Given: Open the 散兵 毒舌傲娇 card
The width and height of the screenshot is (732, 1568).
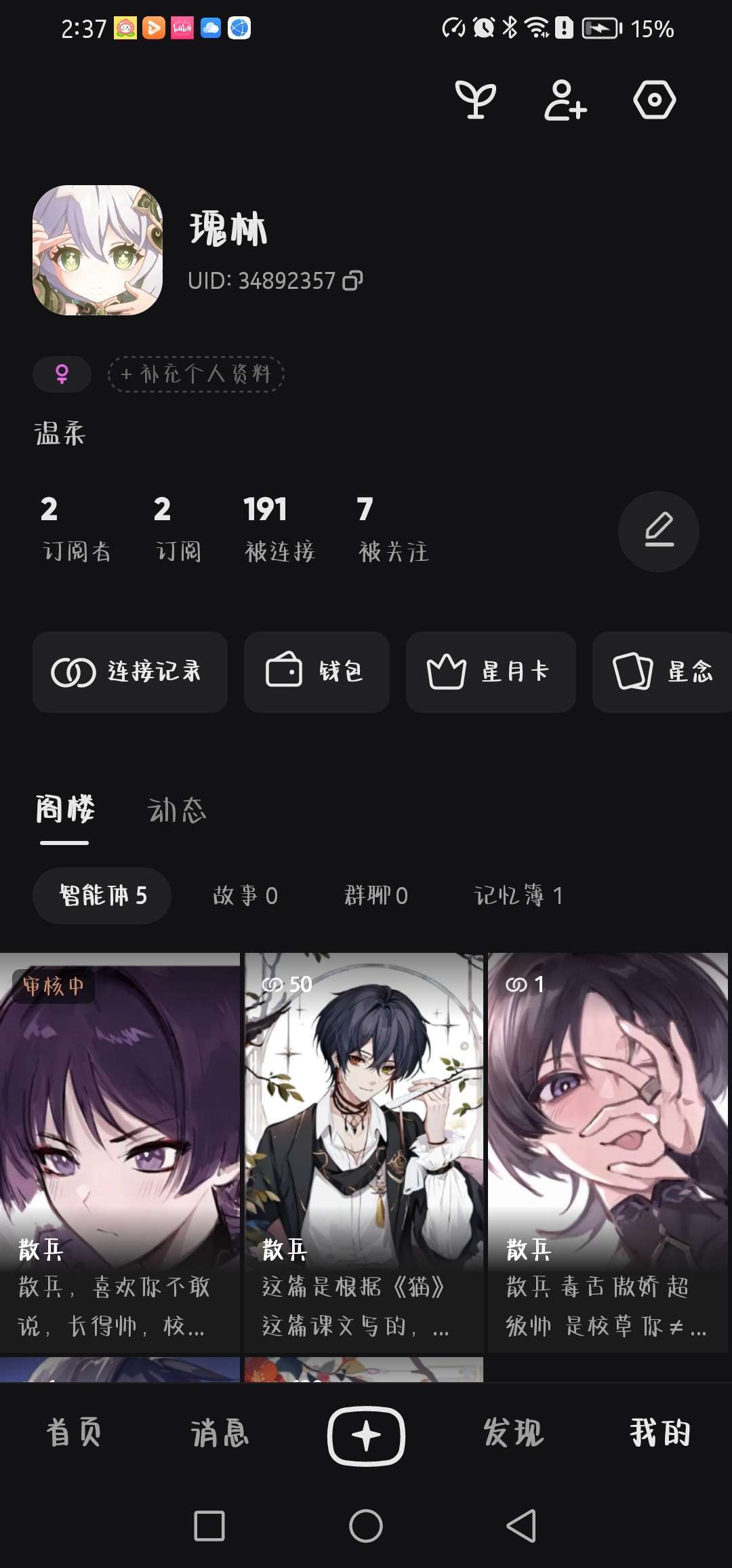Looking at the screenshot, I should (x=608, y=1152).
